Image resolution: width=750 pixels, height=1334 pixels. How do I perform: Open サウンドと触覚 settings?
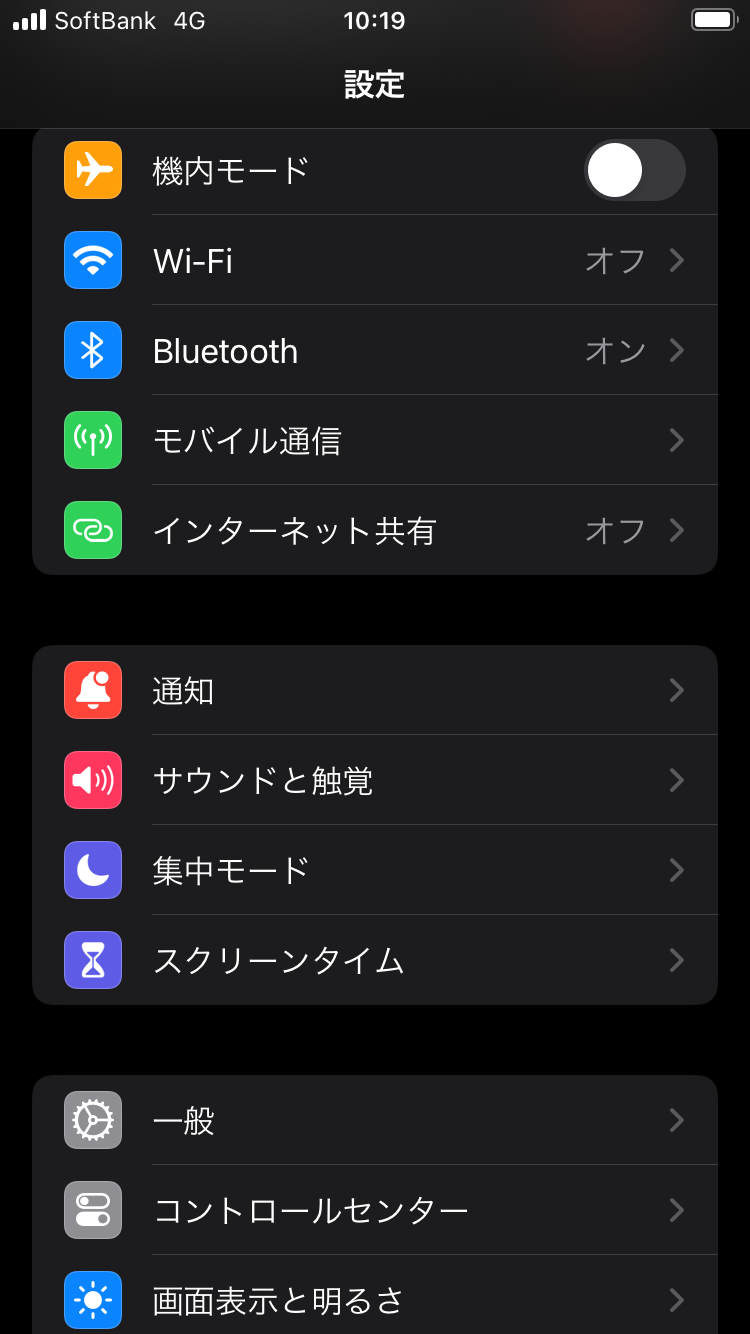pos(375,780)
